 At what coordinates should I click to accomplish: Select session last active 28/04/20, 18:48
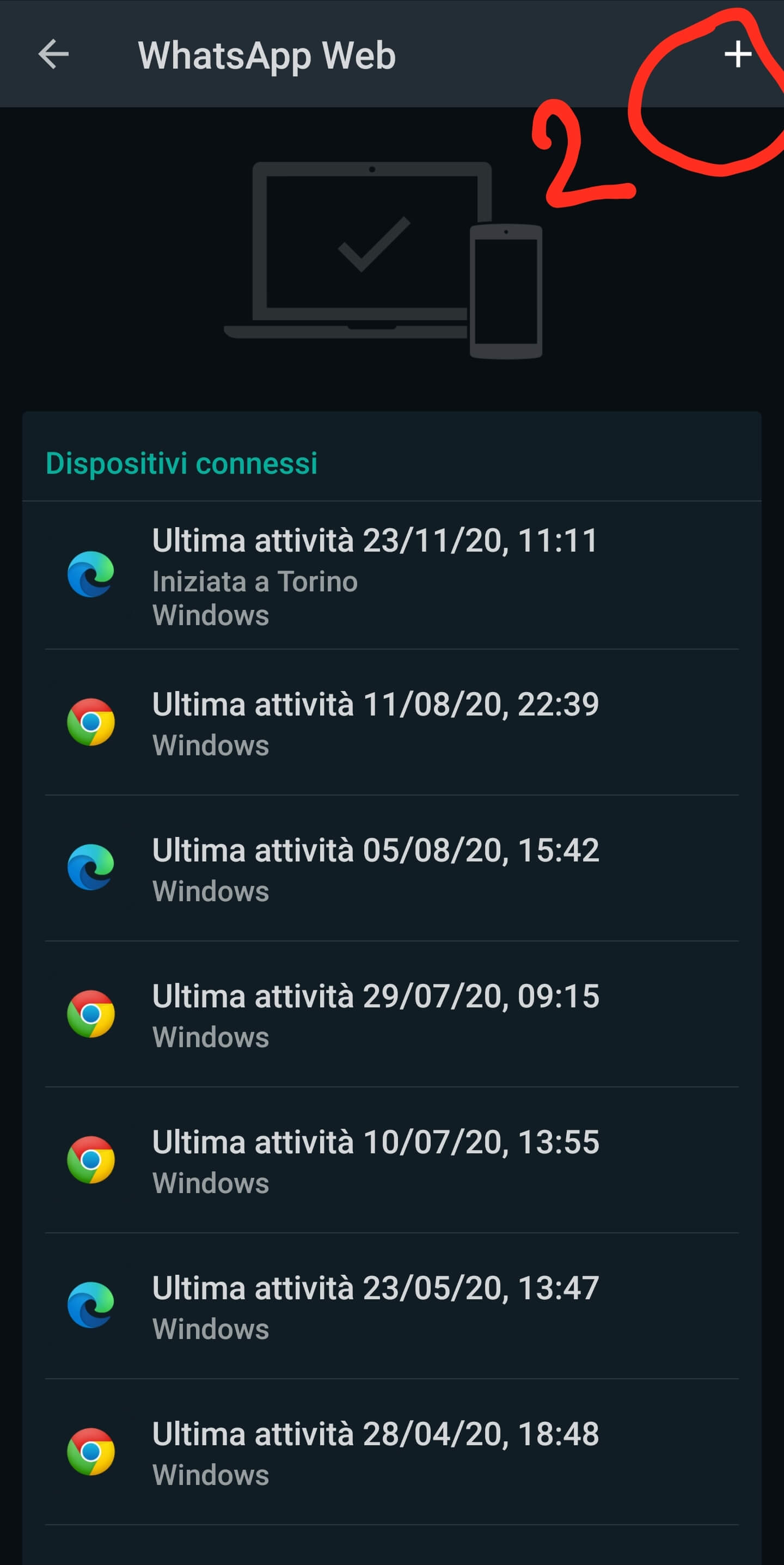pyautogui.click(x=375, y=1452)
